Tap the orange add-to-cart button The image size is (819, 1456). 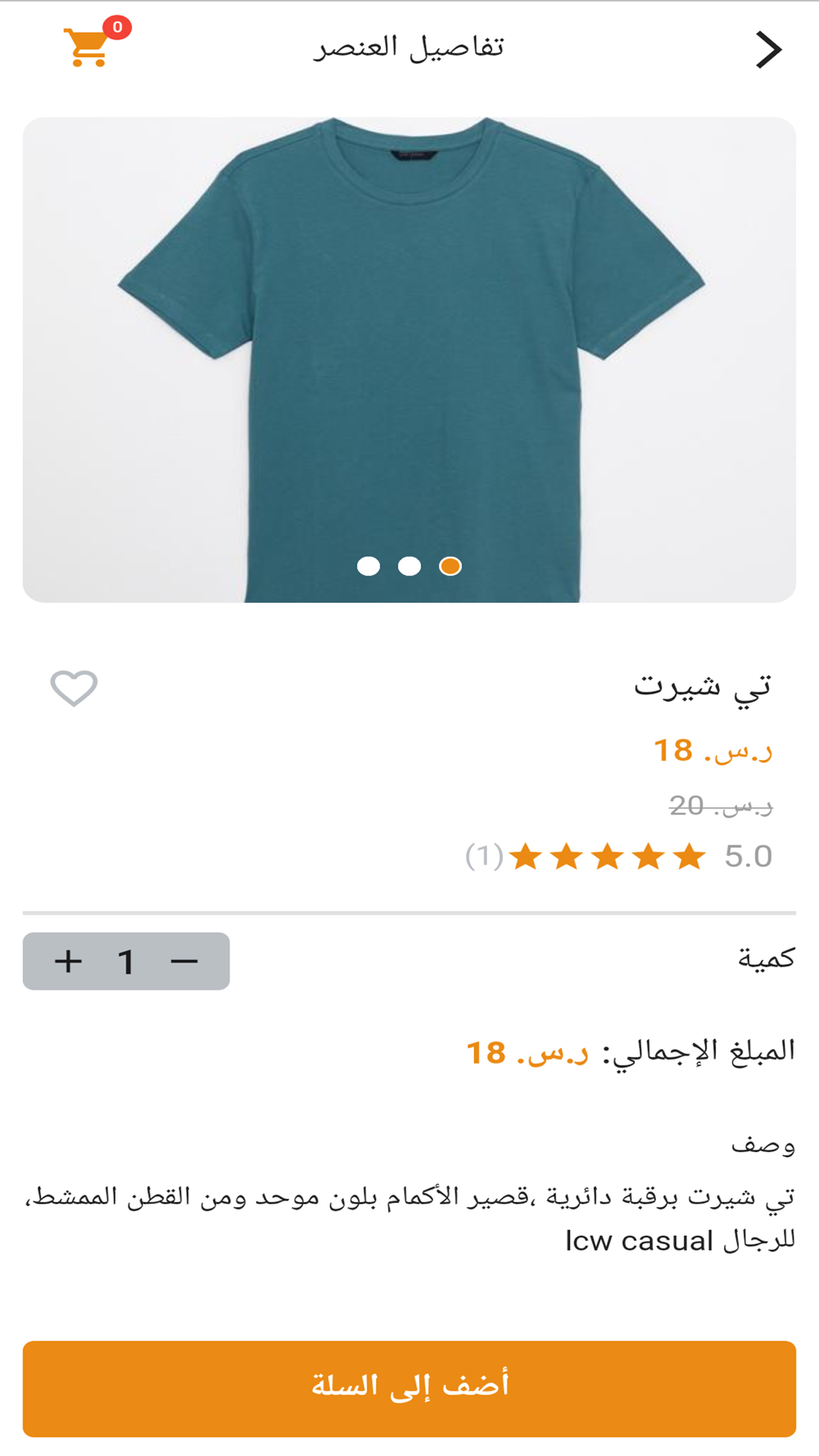[x=409, y=1389]
